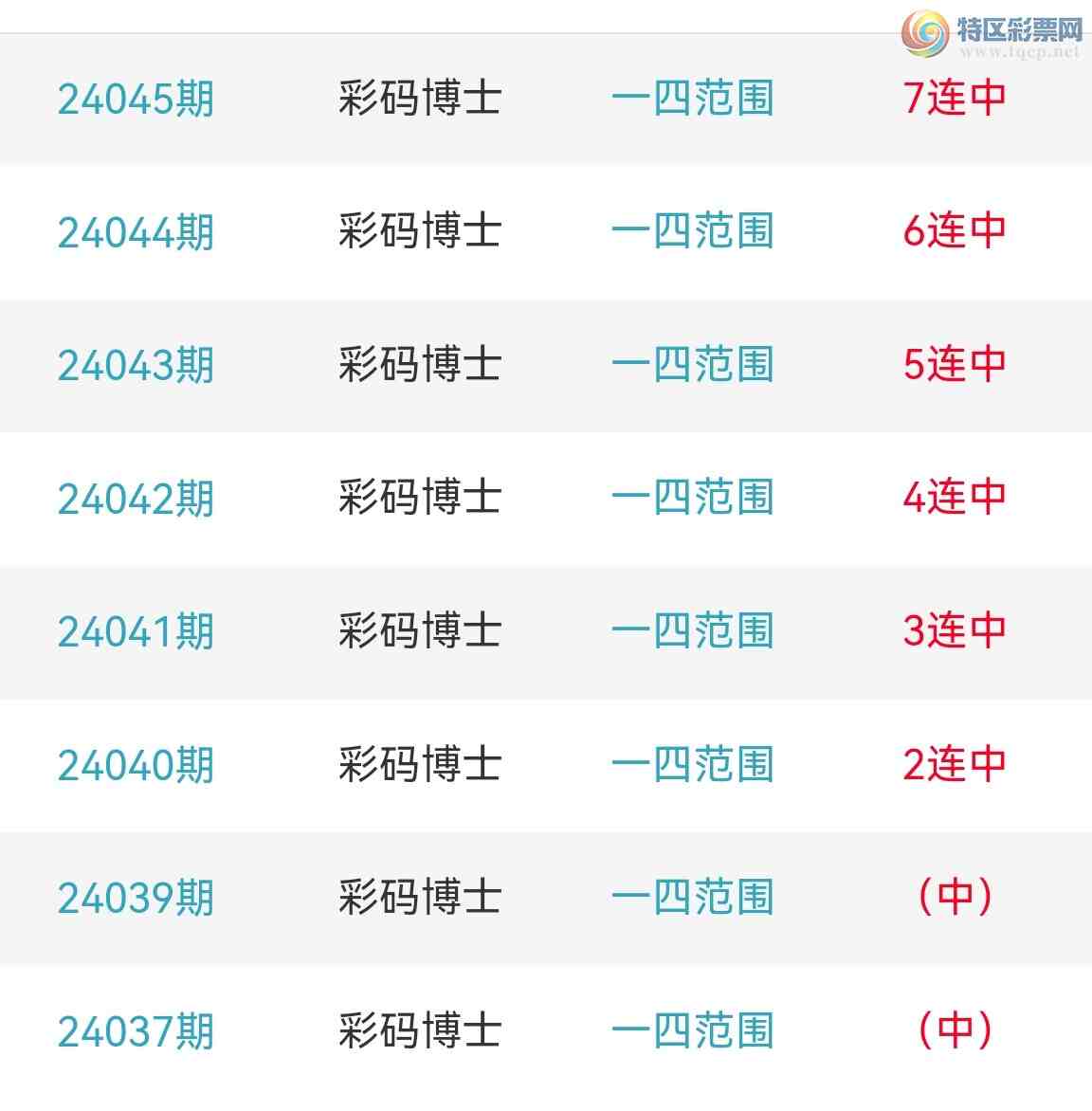Click the 7连中 result label

pyautogui.click(x=954, y=98)
